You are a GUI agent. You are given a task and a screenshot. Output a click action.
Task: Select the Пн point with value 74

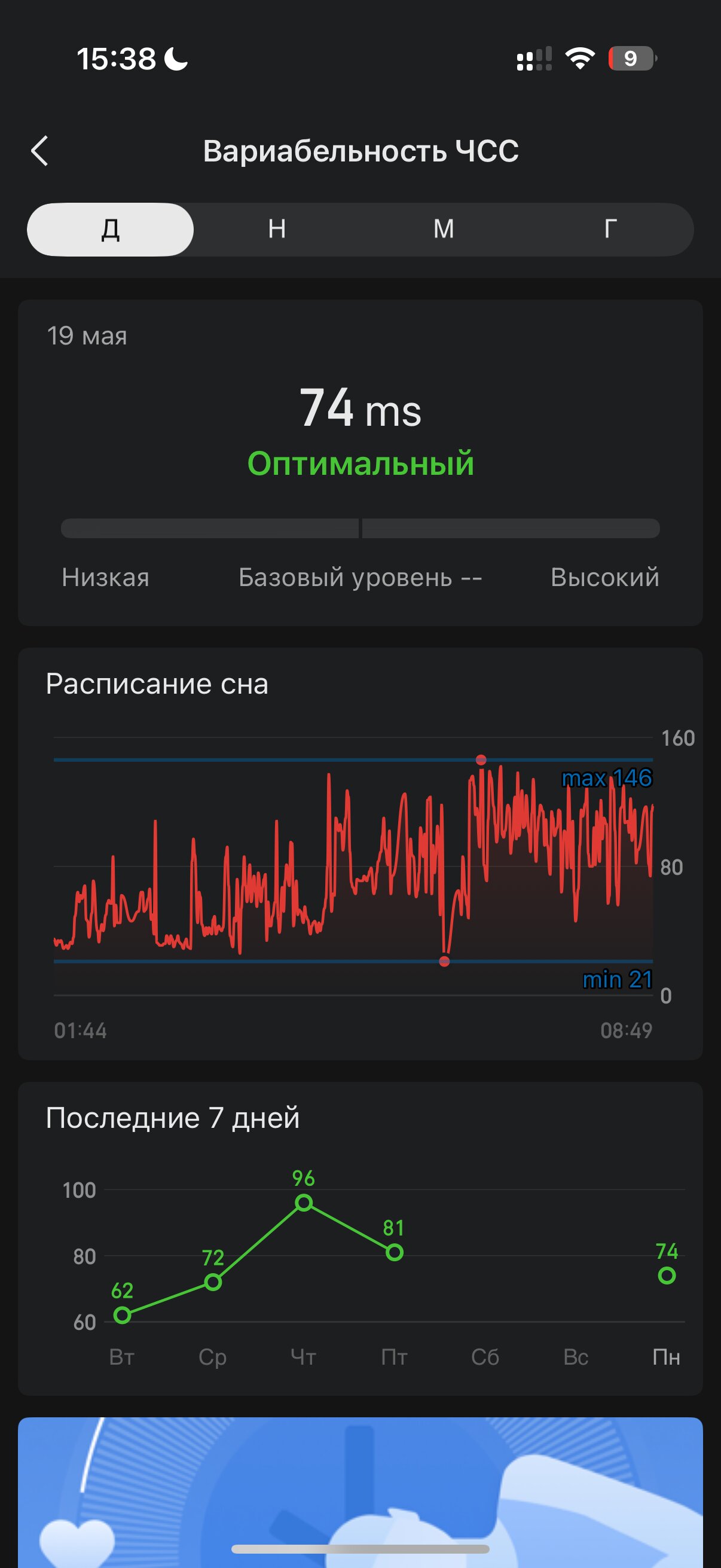[x=667, y=1275]
